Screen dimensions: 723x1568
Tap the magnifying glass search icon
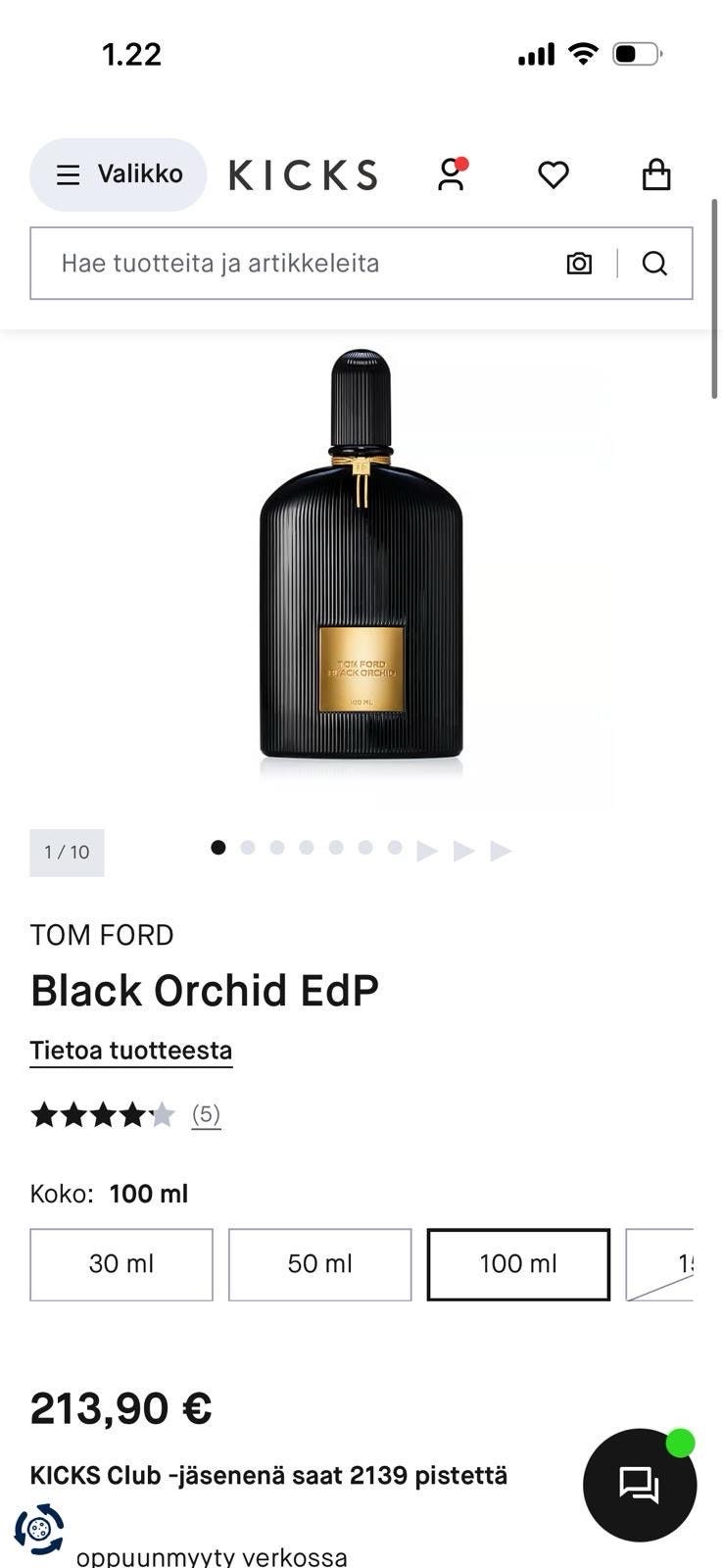[654, 263]
